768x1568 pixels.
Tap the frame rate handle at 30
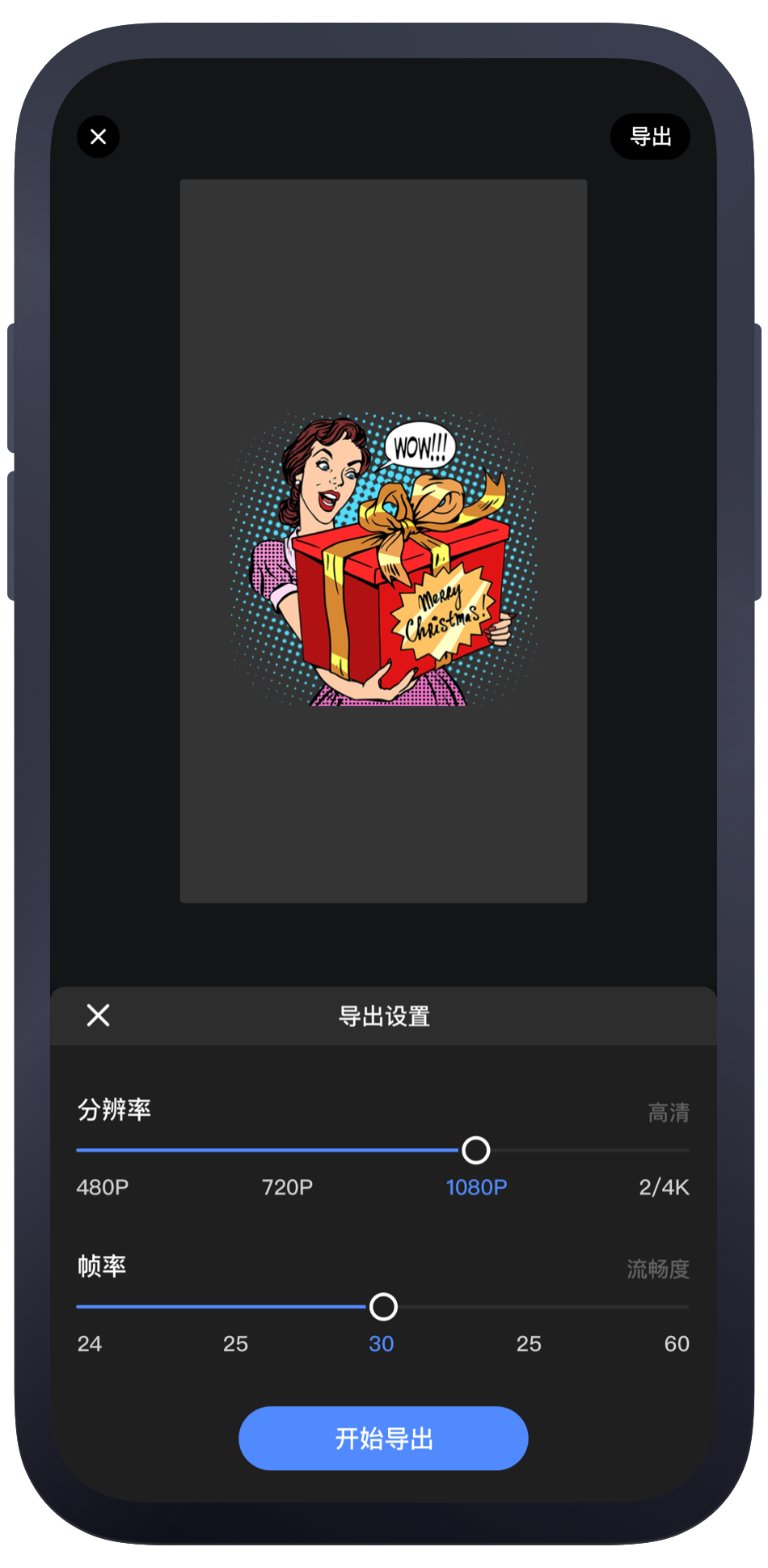(x=383, y=1307)
